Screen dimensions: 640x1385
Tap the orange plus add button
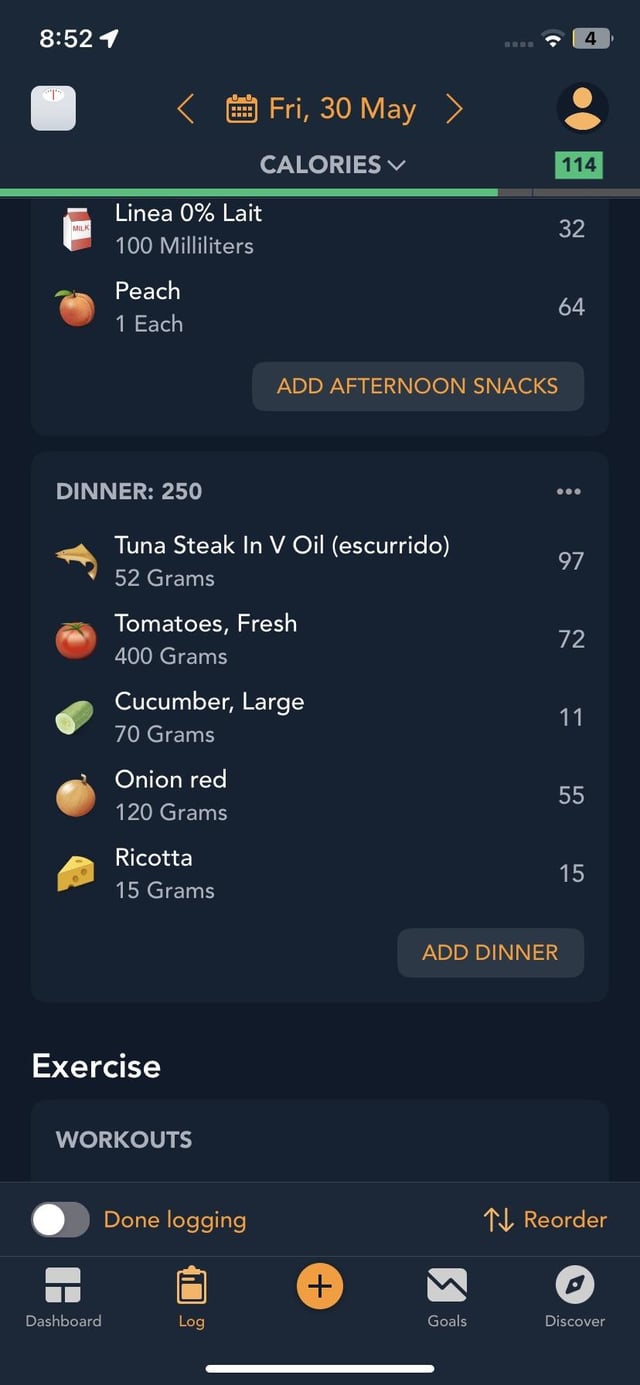pos(320,1286)
